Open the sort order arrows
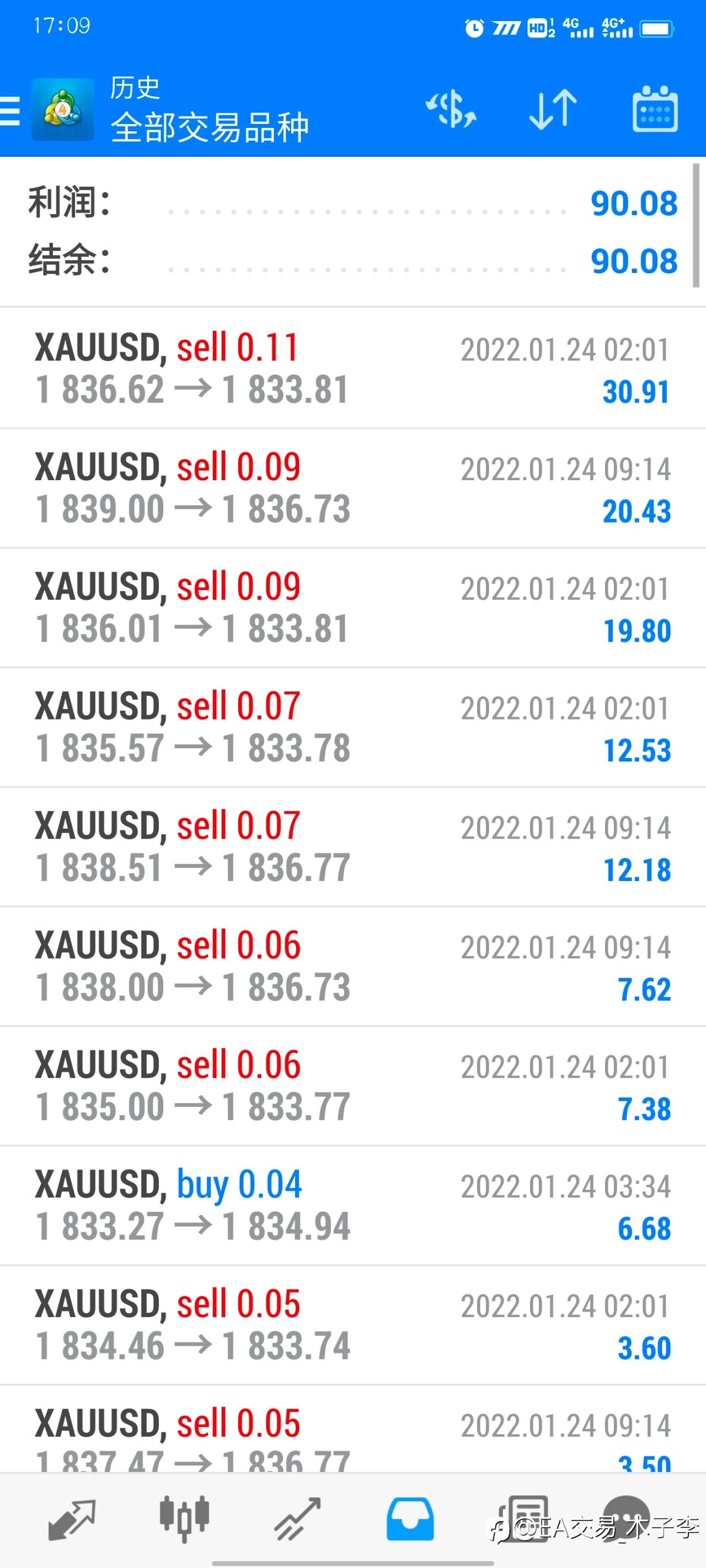The height and width of the screenshot is (1568, 706). point(553,110)
